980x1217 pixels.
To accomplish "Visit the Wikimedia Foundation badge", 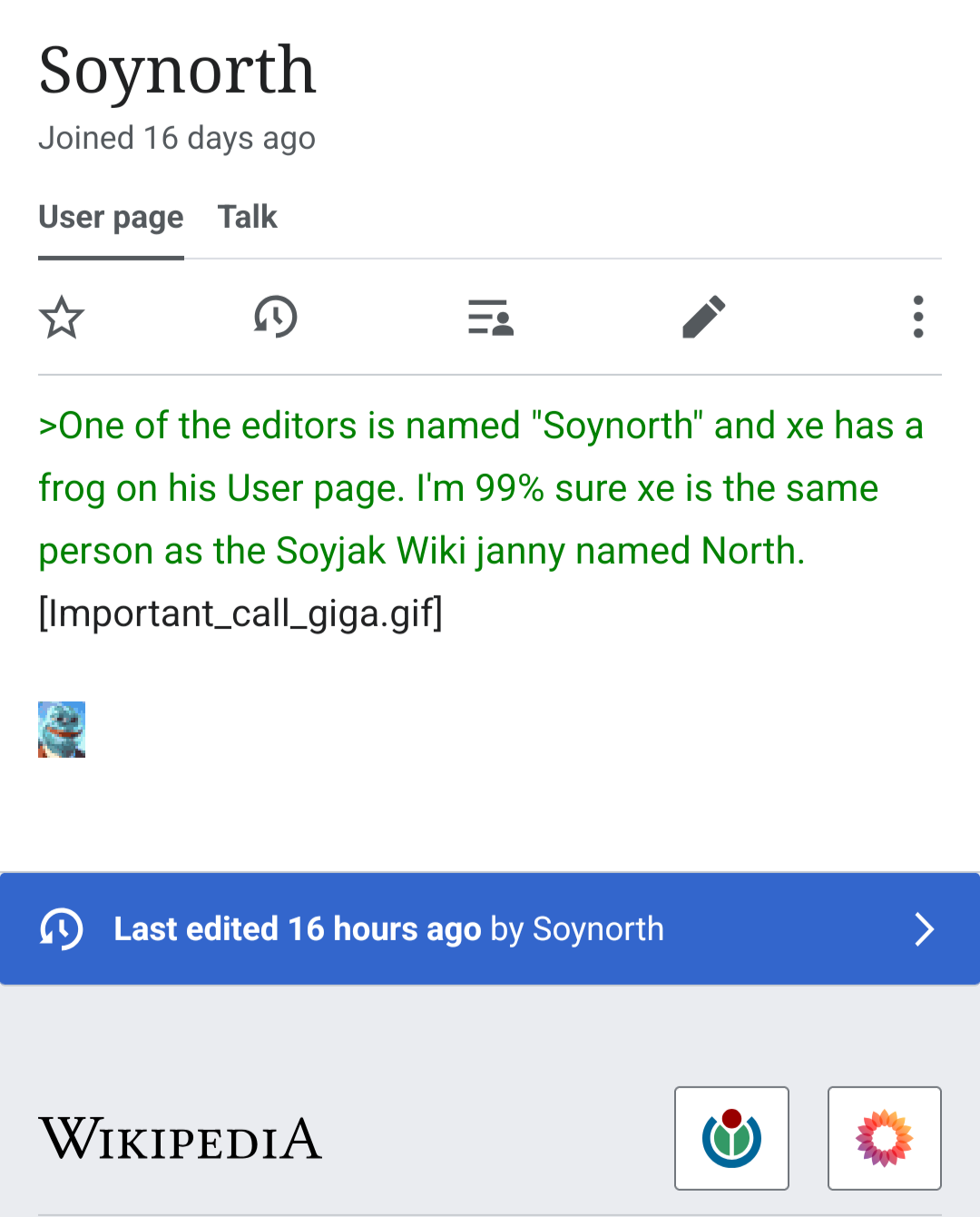I will (731, 1138).
